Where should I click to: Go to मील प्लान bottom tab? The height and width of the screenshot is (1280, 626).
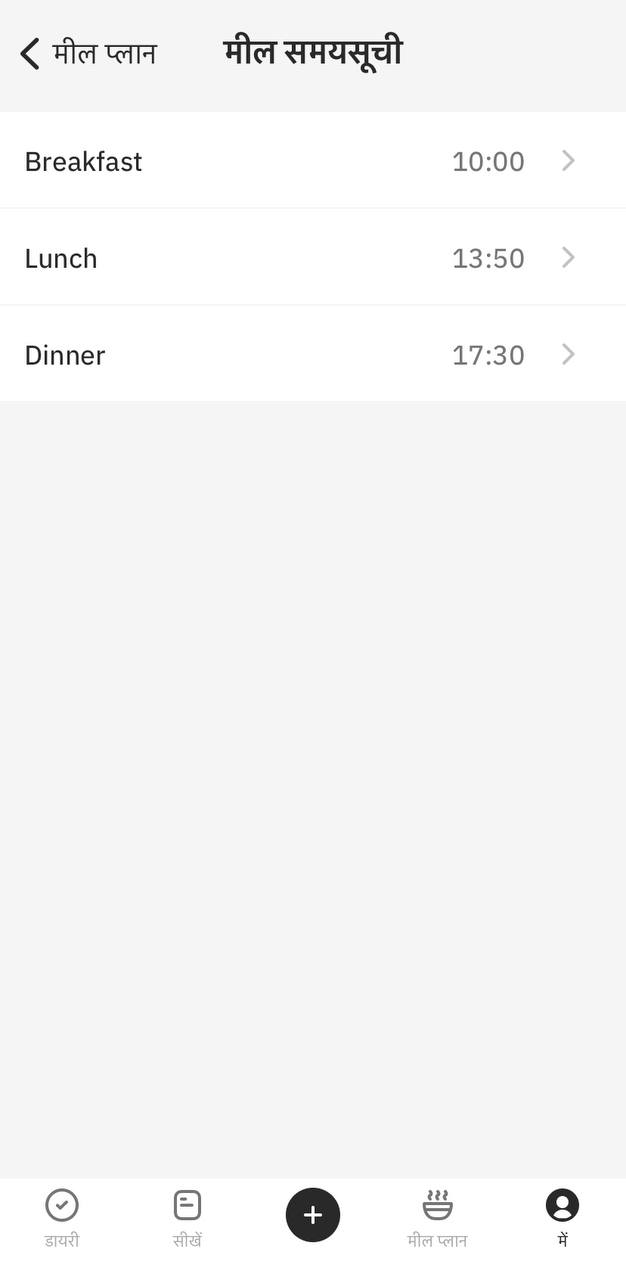pos(437,1217)
